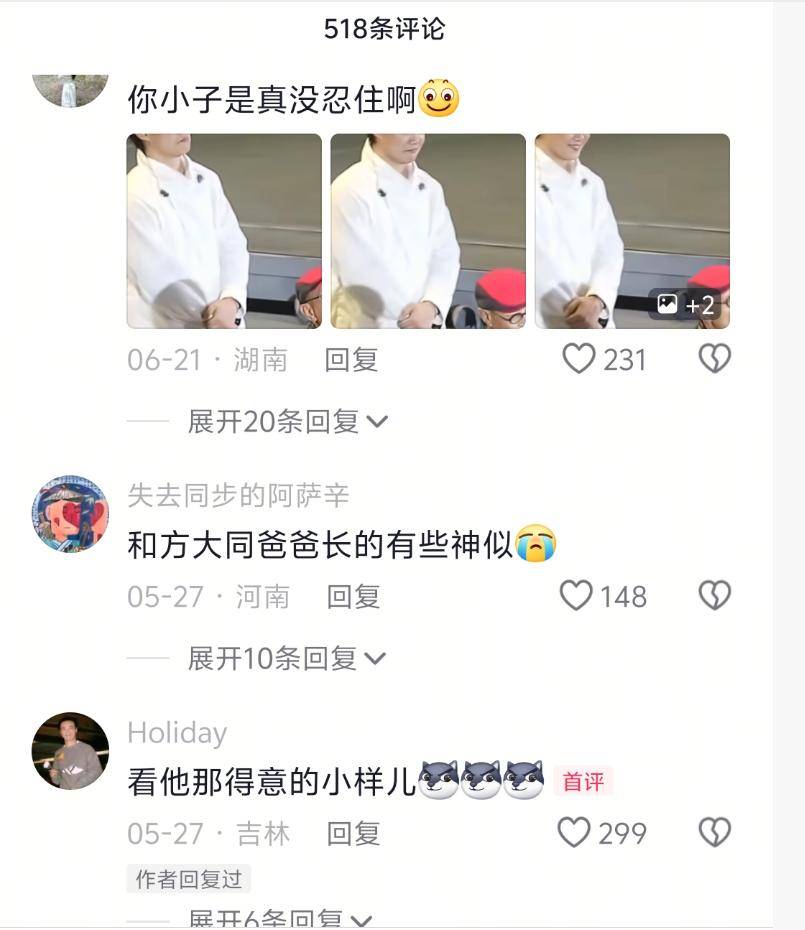Open Holiday's profile avatar

tap(70, 750)
